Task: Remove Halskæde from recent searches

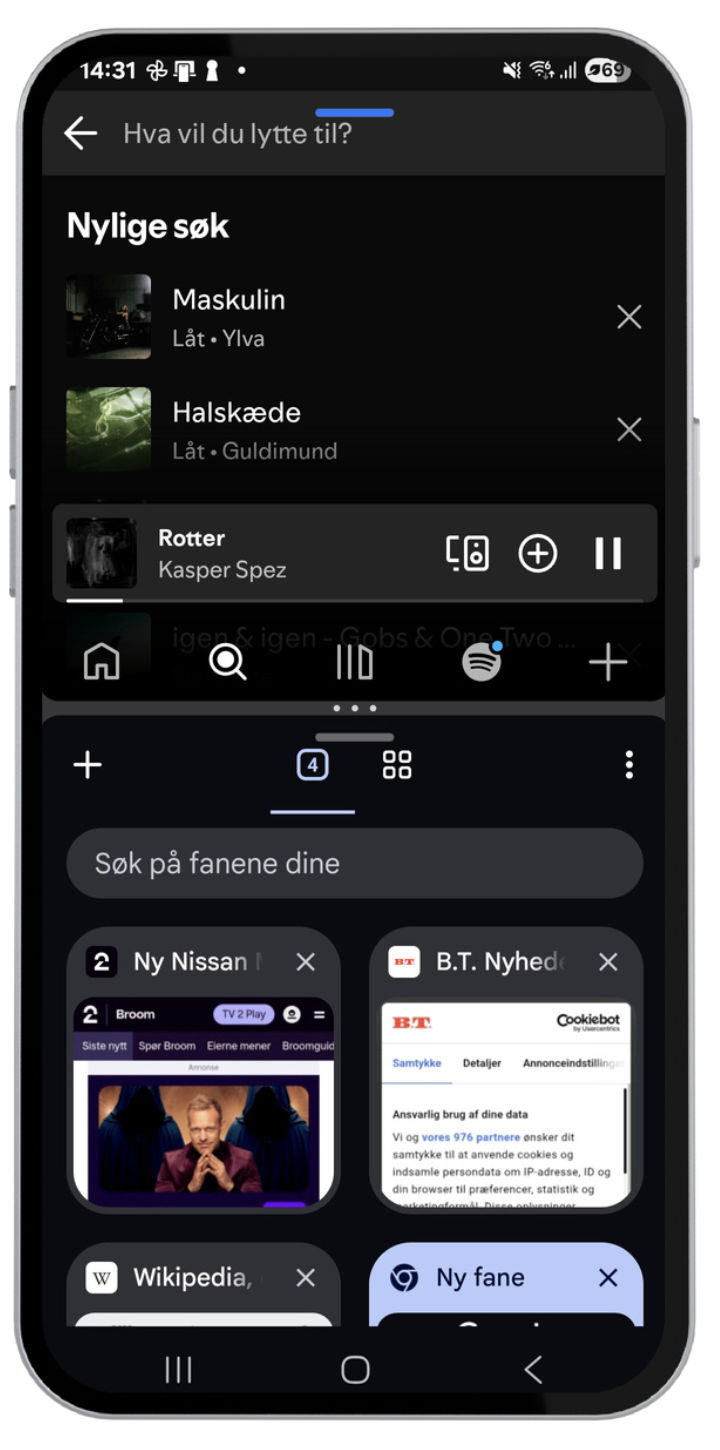Action: click(x=629, y=430)
